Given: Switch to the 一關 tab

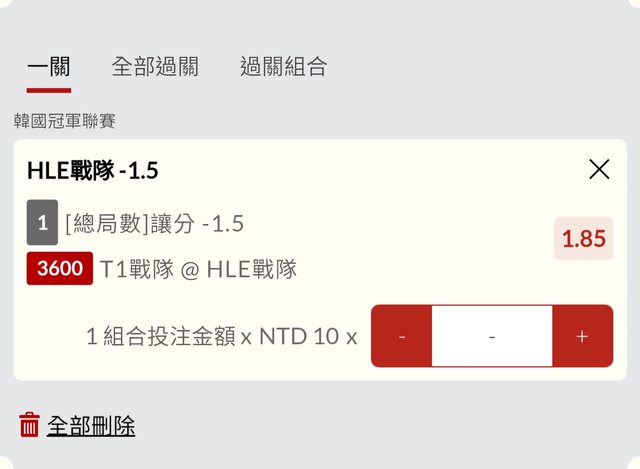Looking at the screenshot, I should (x=48, y=67).
